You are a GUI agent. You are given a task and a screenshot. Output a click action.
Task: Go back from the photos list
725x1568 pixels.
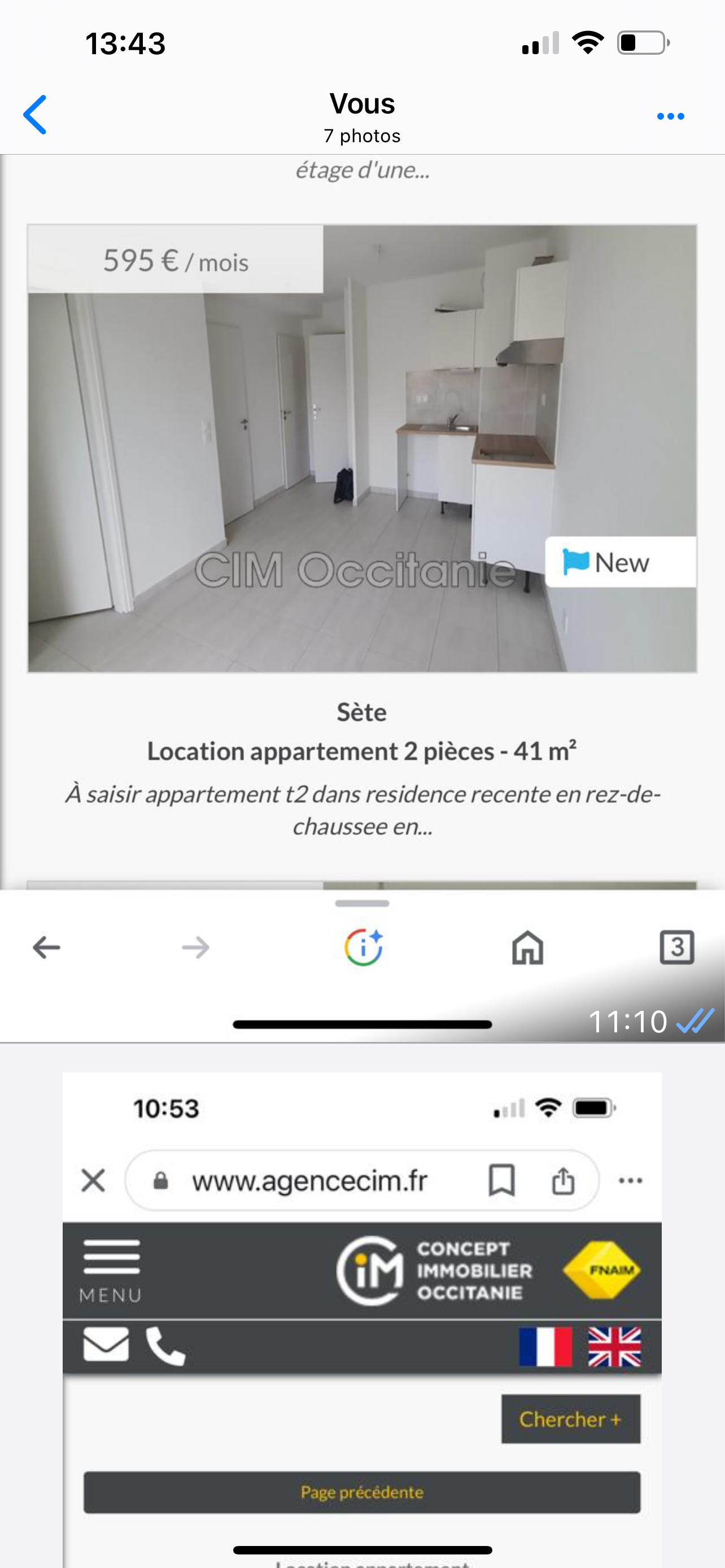click(x=34, y=115)
